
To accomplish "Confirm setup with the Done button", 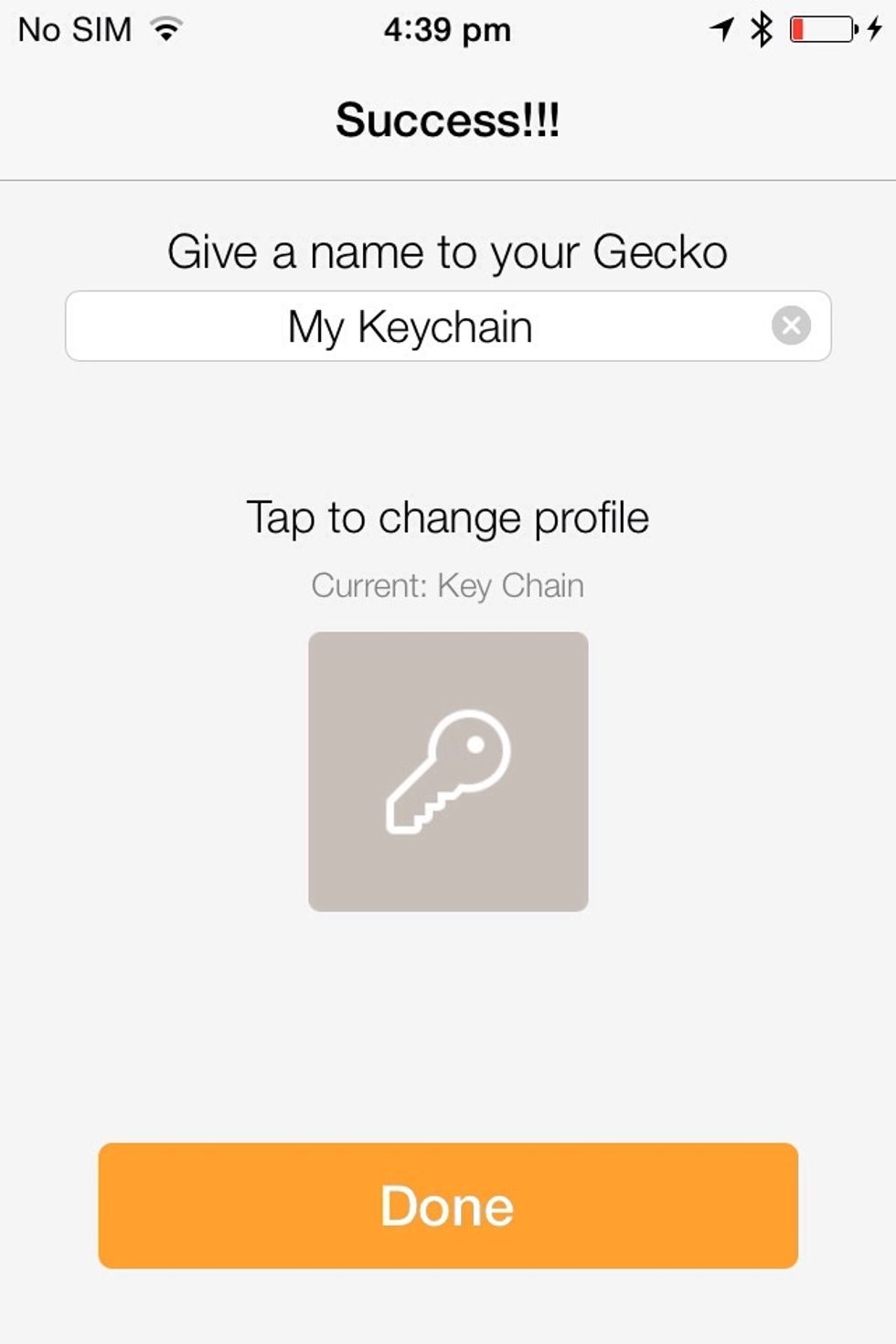I will pyautogui.click(x=448, y=1205).
